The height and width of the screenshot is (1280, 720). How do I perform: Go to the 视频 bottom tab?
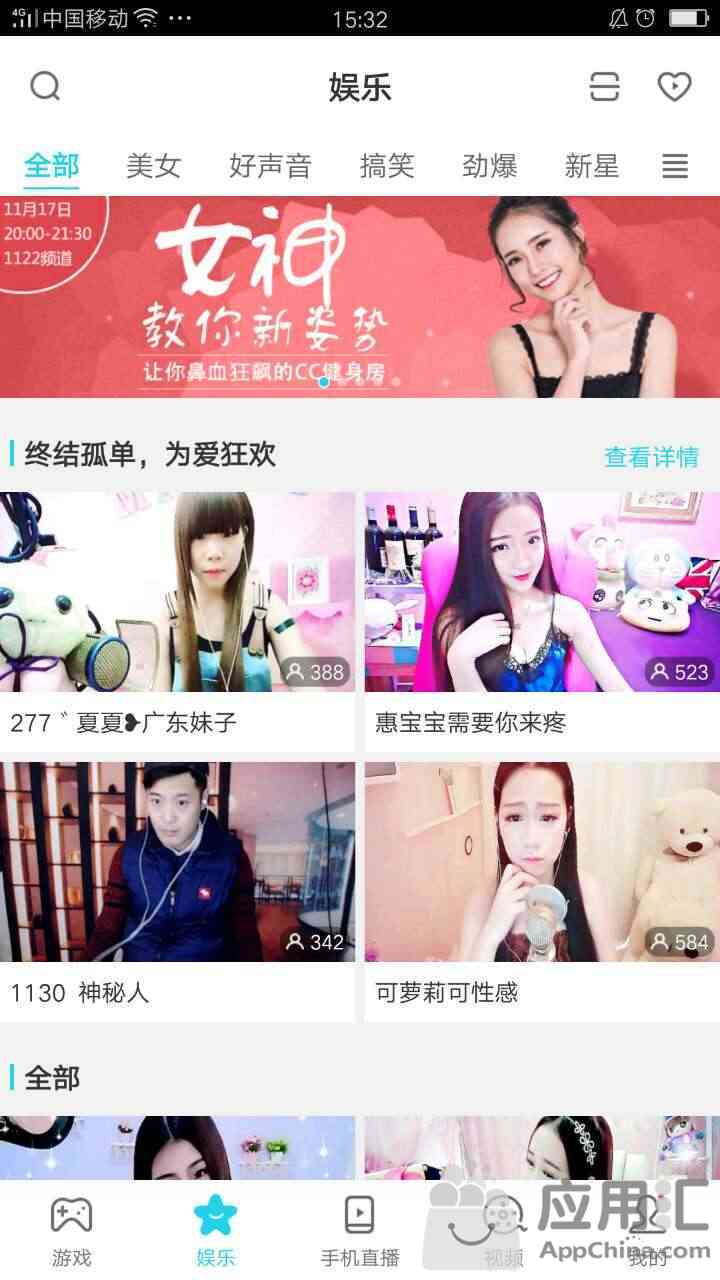click(x=503, y=1230)
